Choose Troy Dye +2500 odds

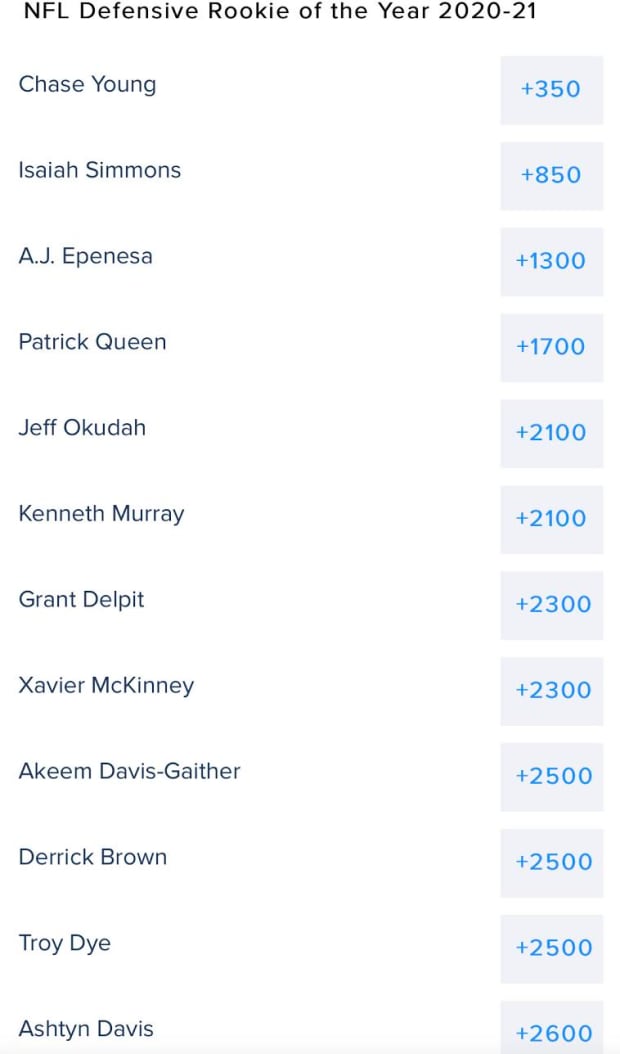pos(551,948)
